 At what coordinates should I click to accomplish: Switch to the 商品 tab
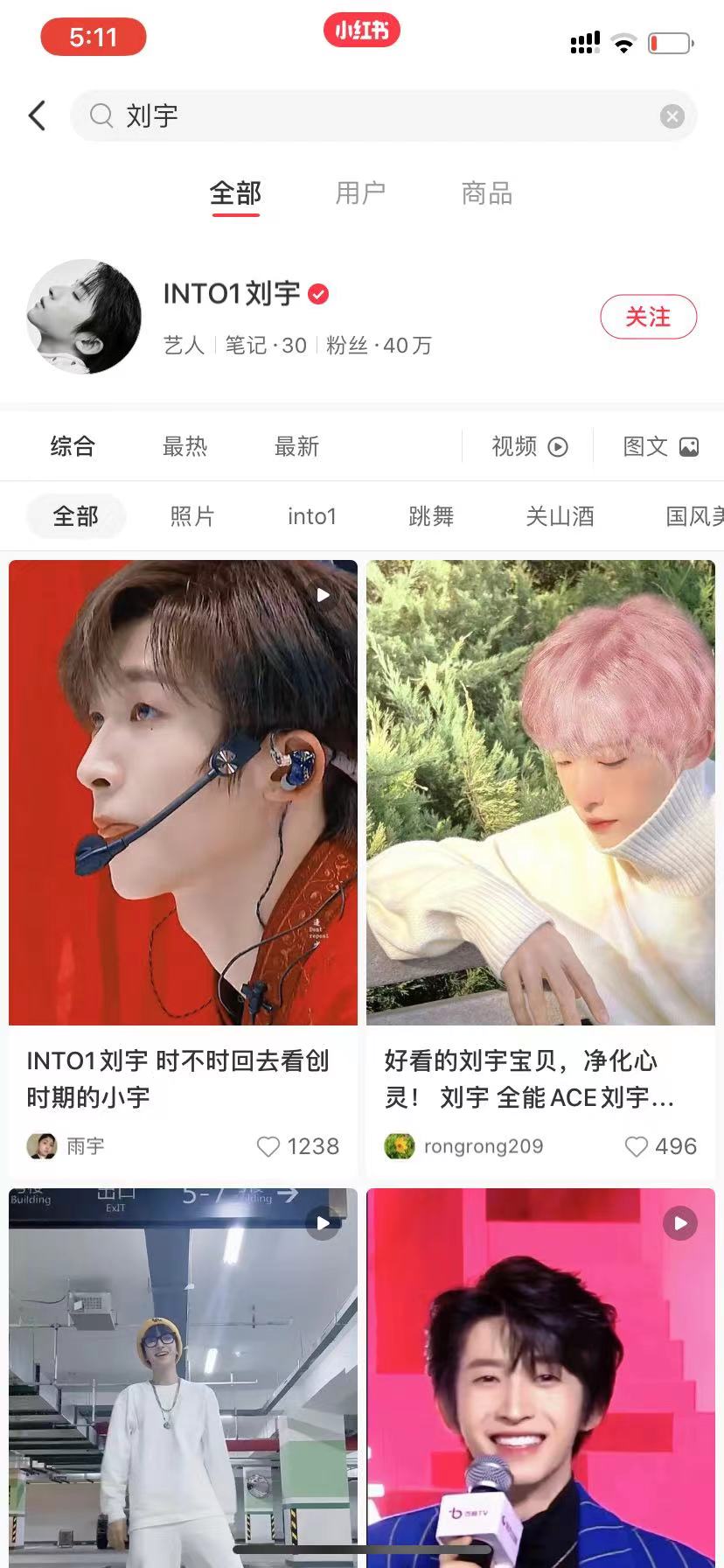pos(487,193)
